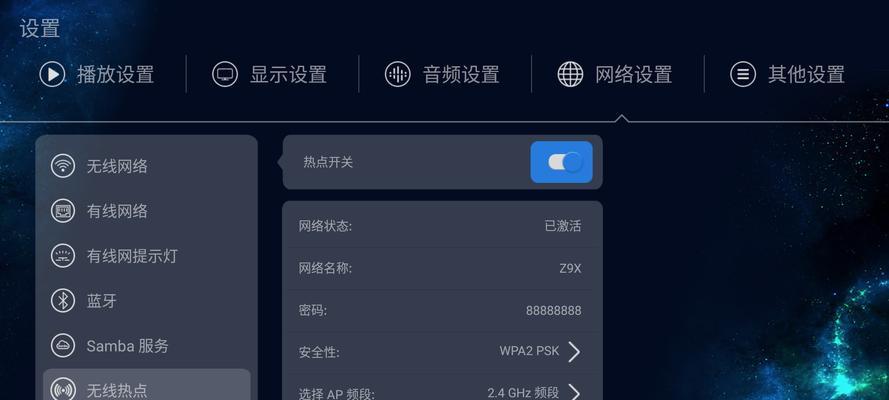
Task: Change 安全性 WPA2 PSK option
Action: click(442, 352)
